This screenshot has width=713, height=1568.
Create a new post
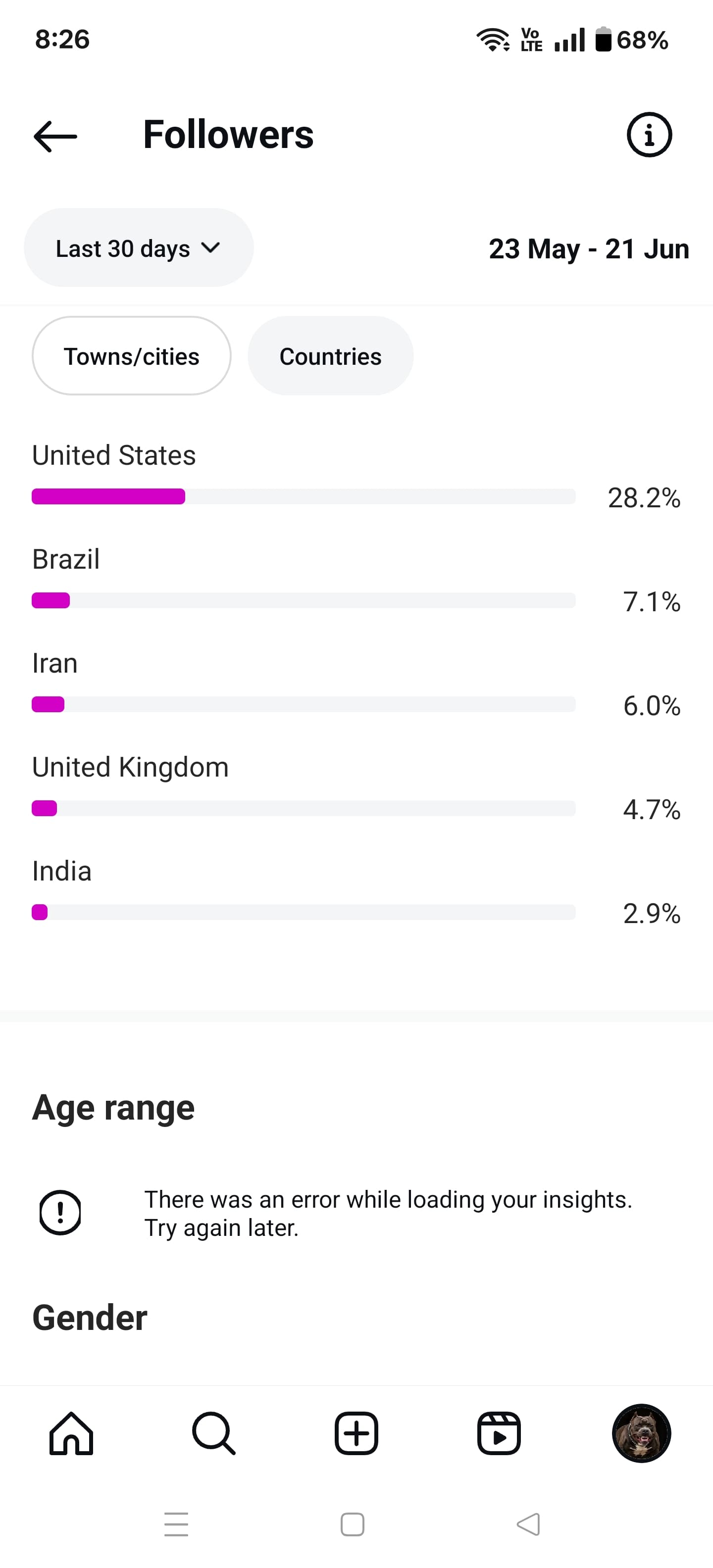click(x=356, y=1433)
